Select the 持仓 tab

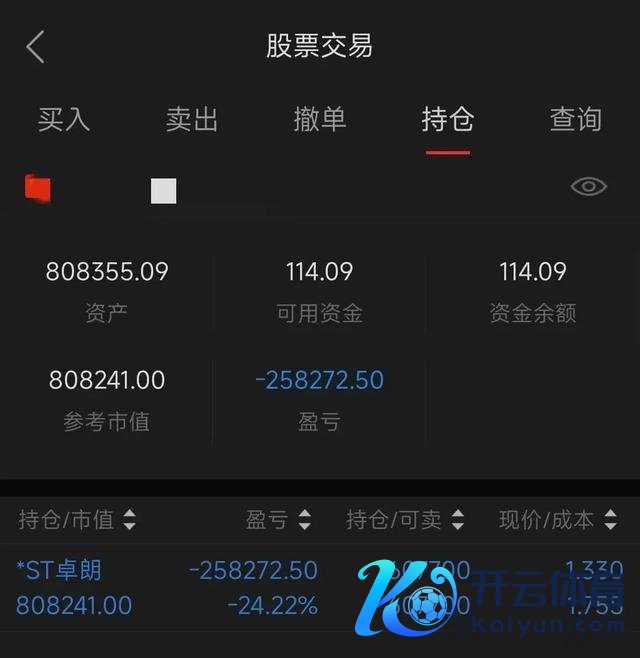[x=447, y=120]
